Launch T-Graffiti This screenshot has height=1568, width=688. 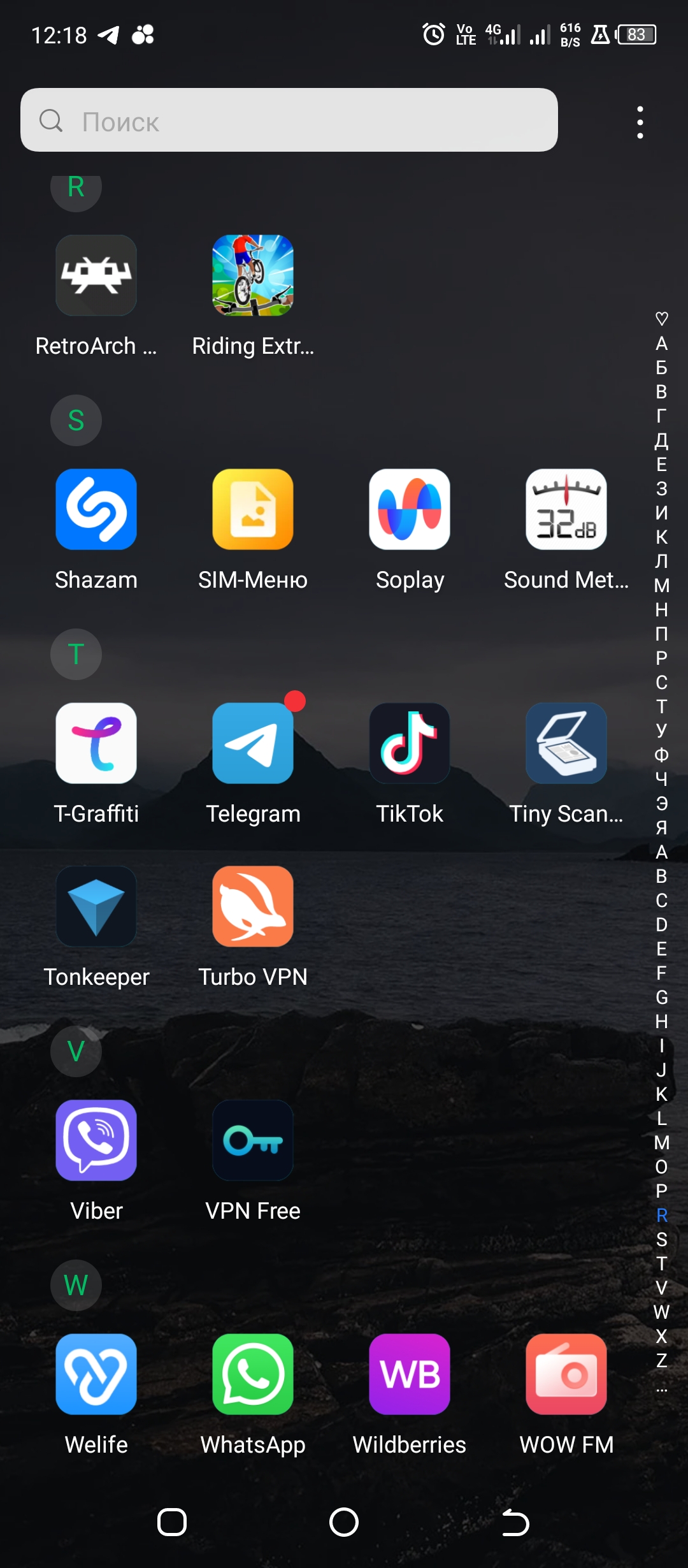(x=96, y=743)
